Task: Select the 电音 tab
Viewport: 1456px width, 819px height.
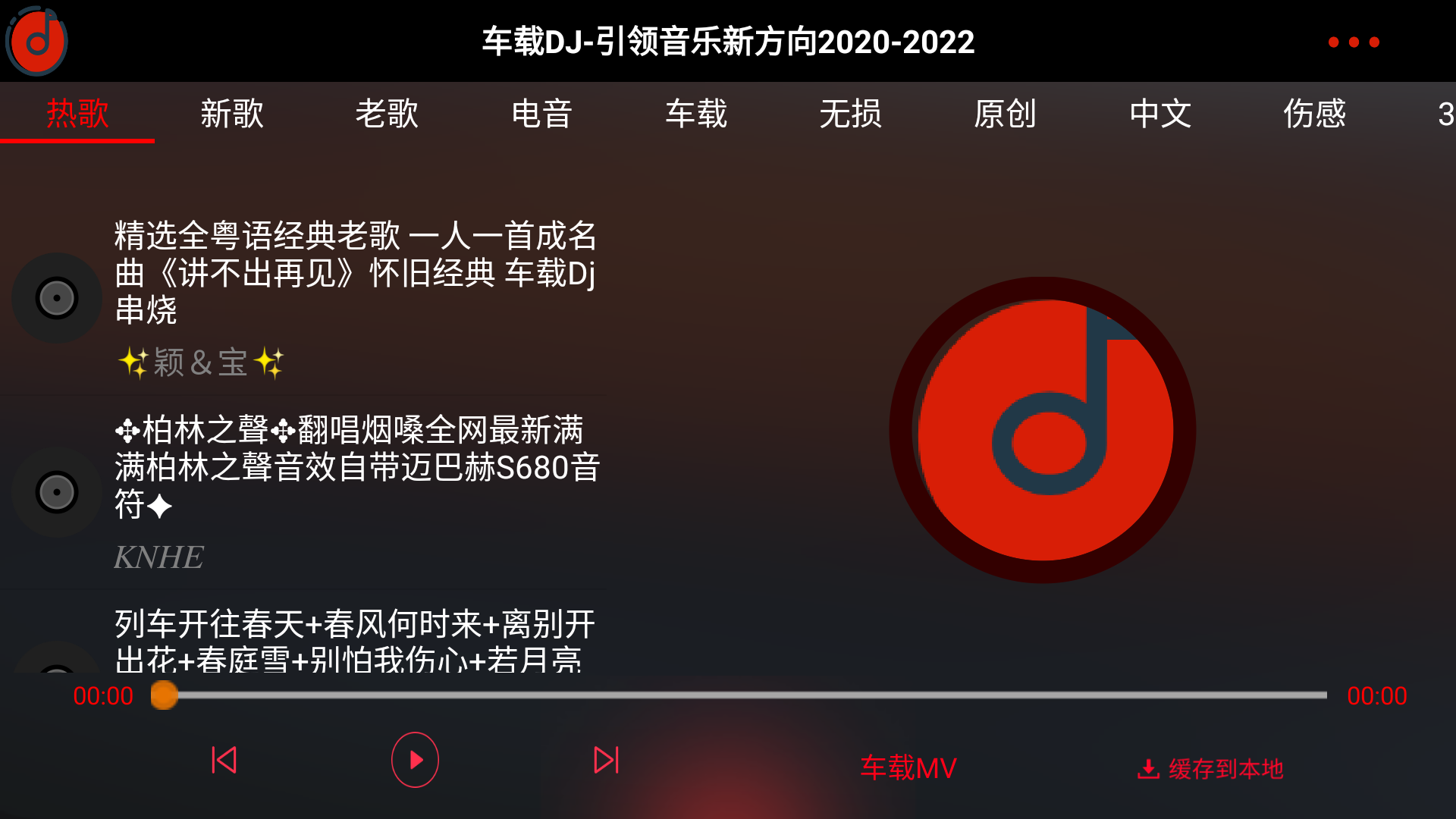Action: tap(541, 114)
